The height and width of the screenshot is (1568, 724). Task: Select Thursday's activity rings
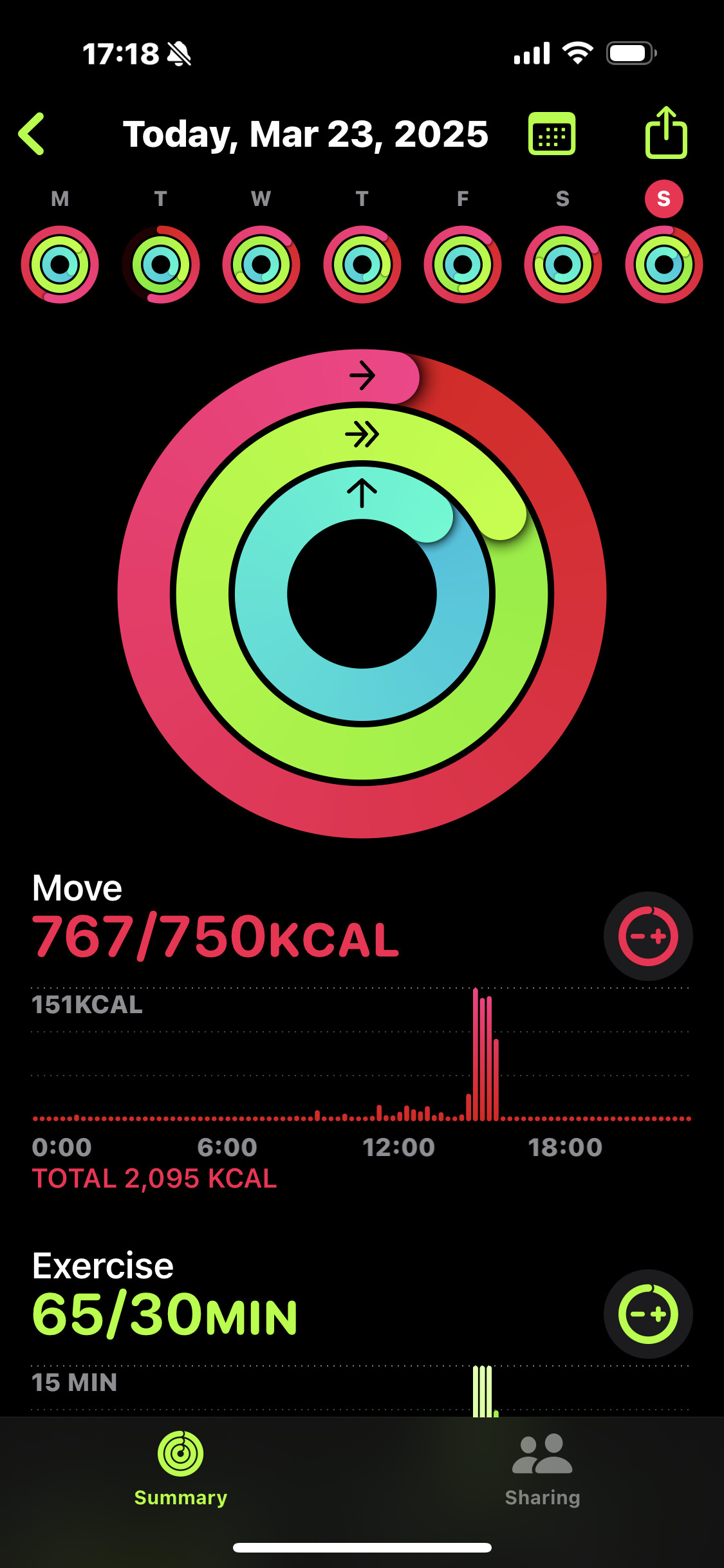(x=362, y=265)
